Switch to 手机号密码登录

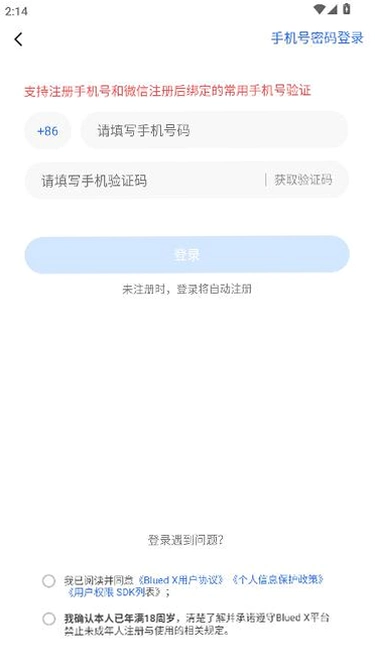(317, 38)
